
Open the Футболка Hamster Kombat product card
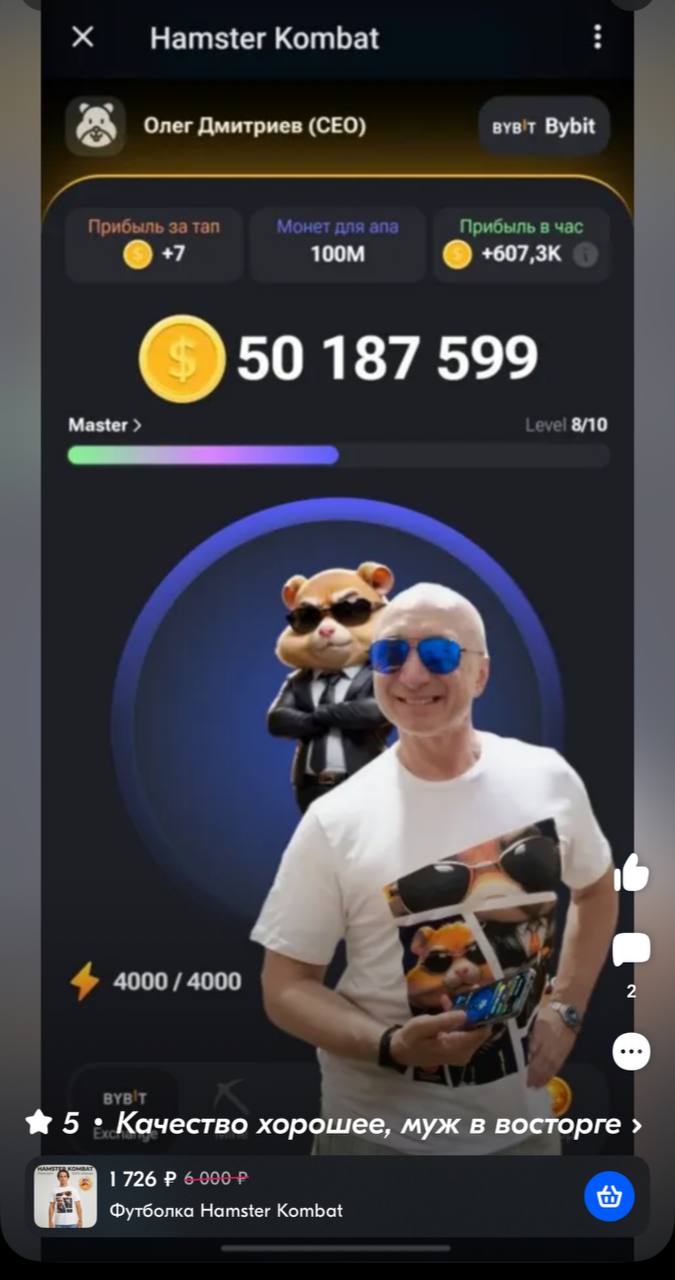coord(300,1196)
